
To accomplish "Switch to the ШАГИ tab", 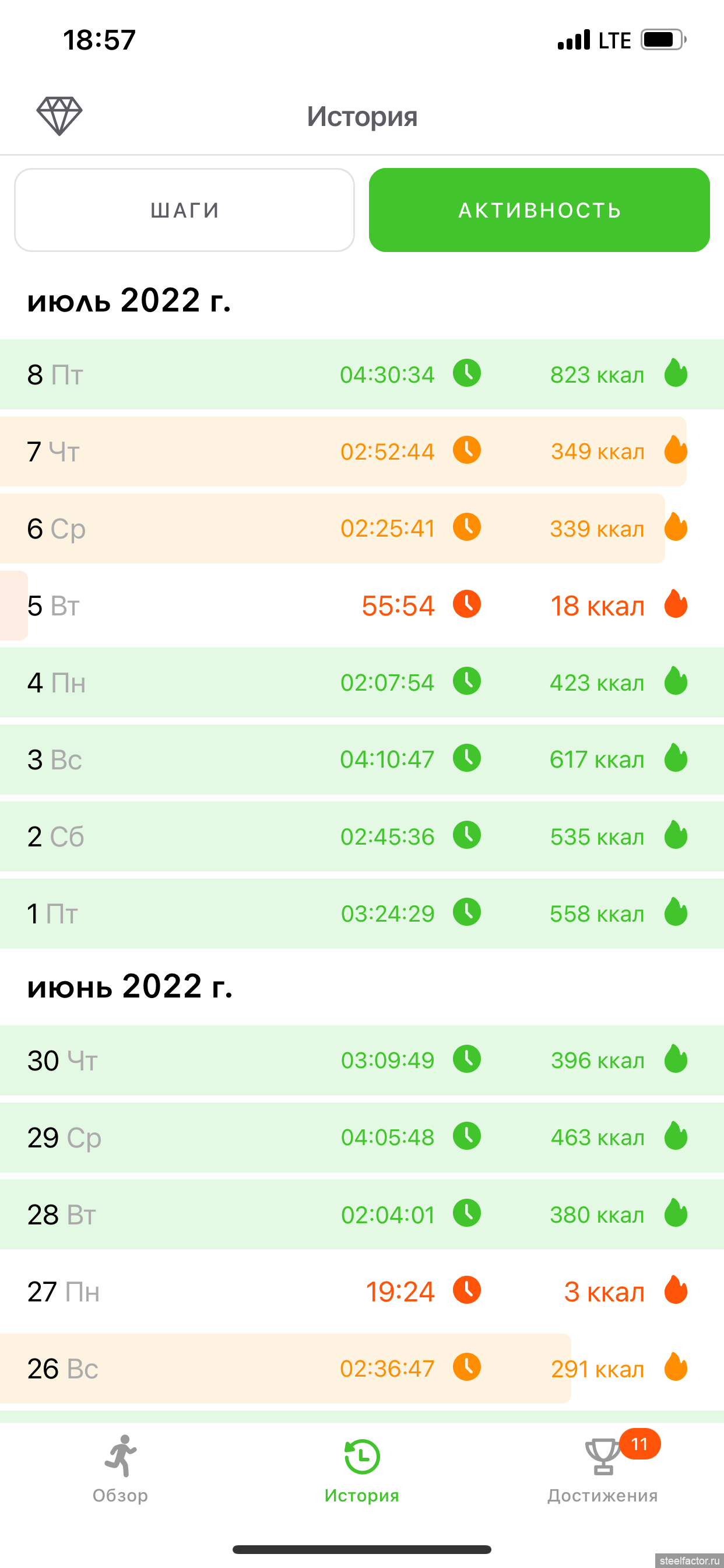I will [x=184, y=210].
